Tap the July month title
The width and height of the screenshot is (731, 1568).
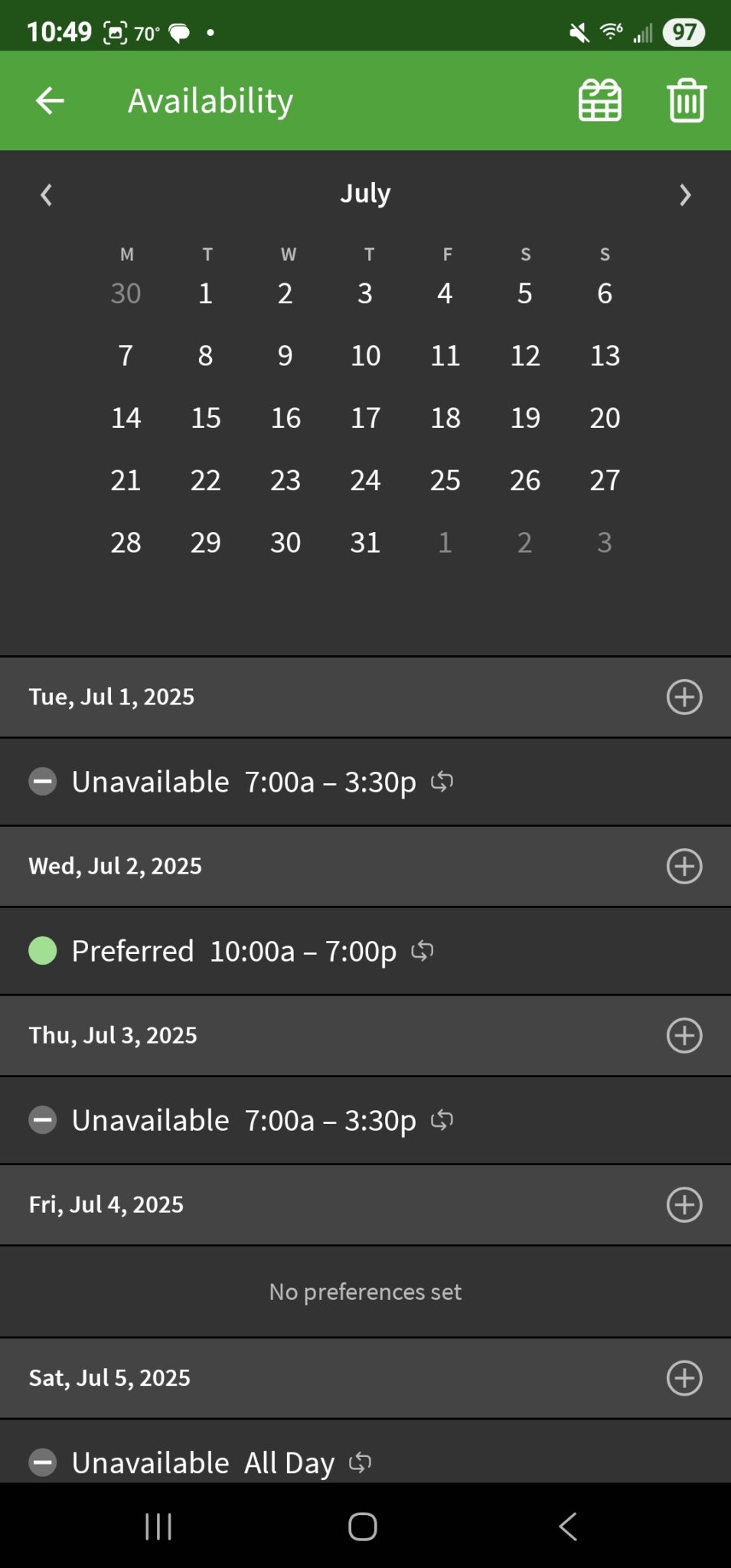365,193
